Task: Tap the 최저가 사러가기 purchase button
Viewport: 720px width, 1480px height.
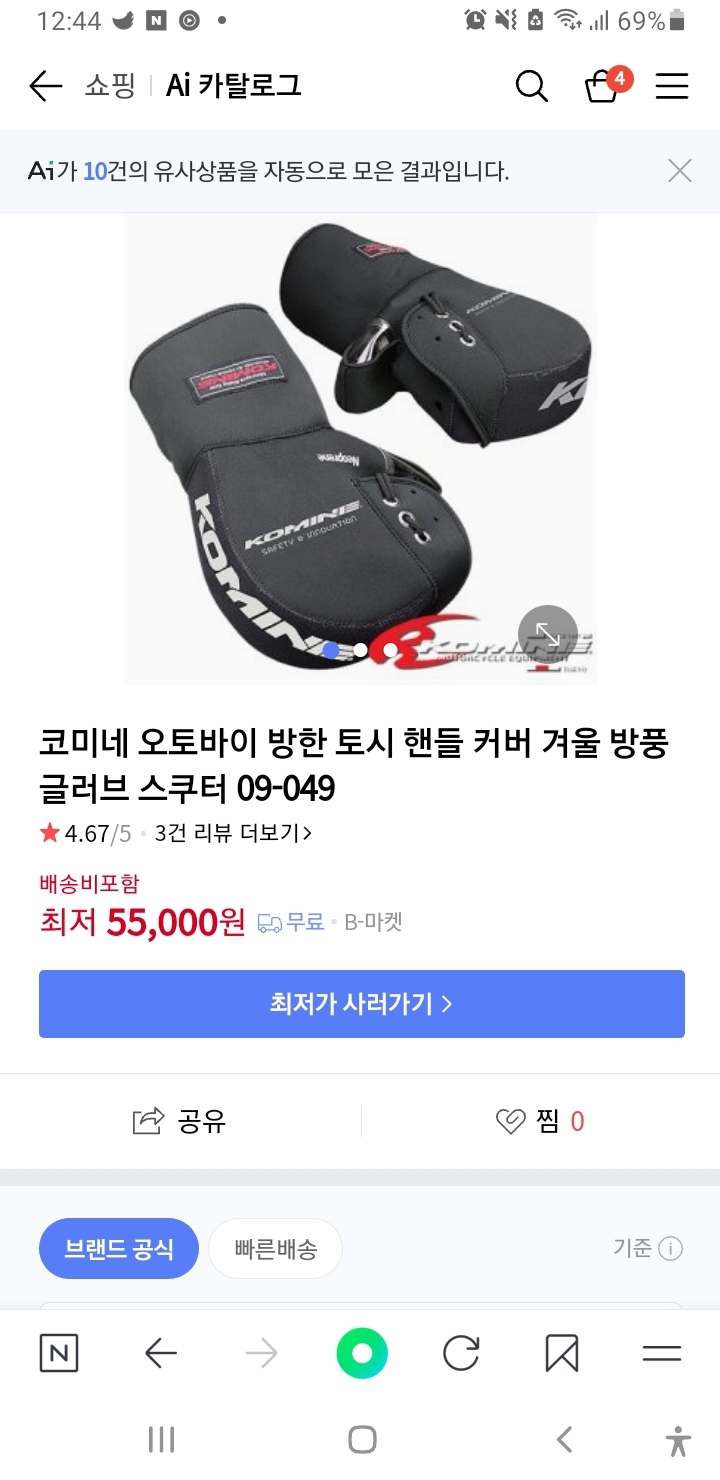Action: (x=361, y=1004)
